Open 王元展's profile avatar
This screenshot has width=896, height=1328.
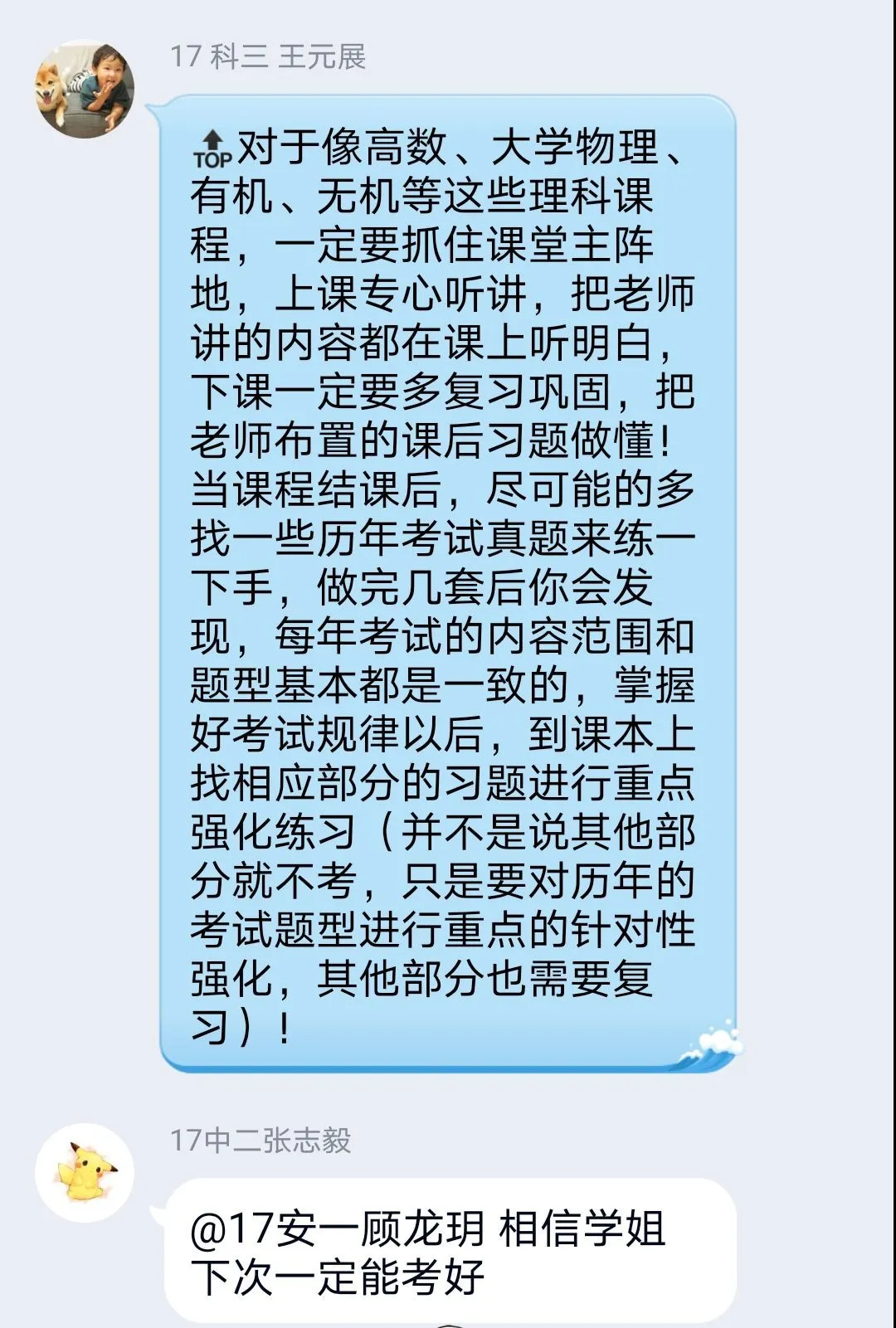pyautogui.click(x=85, y=89)
